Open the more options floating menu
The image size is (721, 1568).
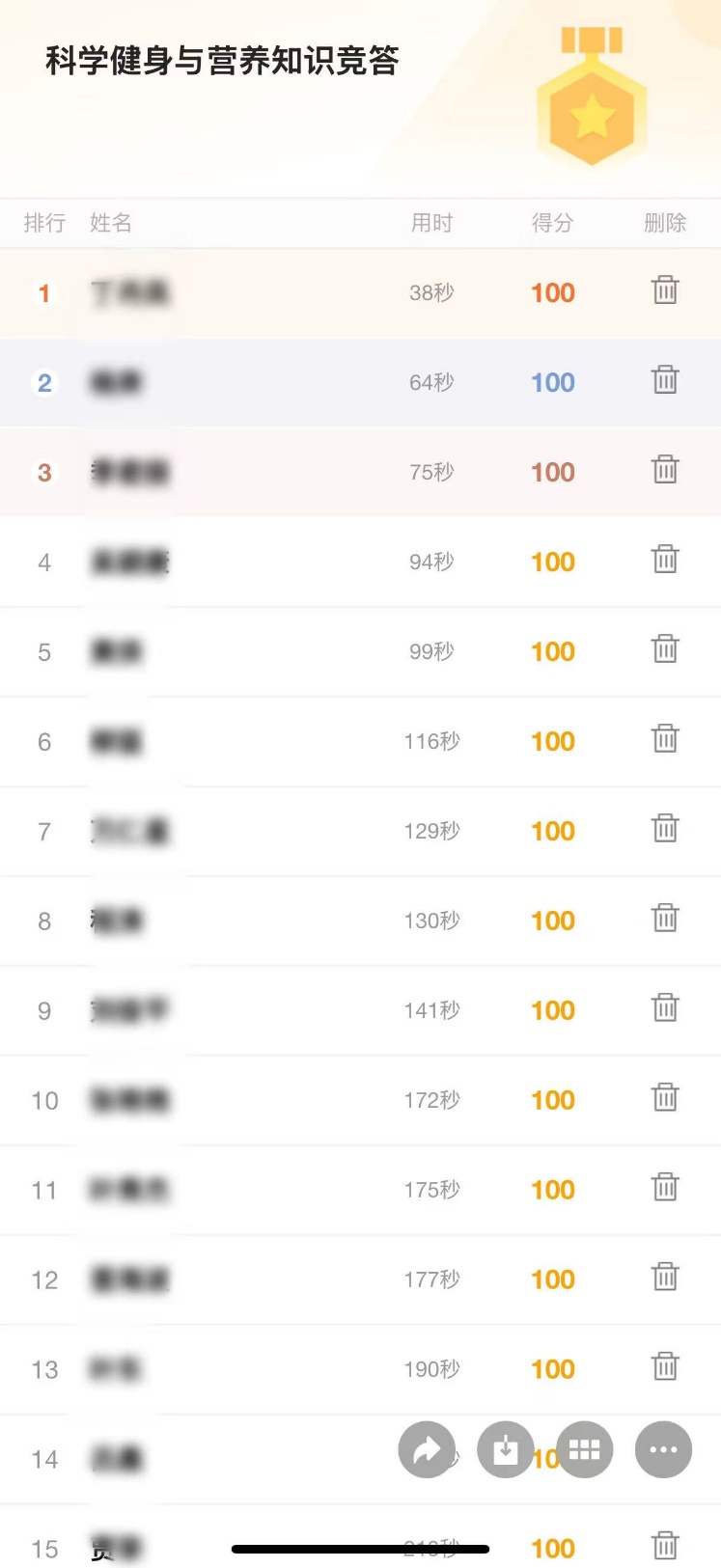coord(663,1449)
